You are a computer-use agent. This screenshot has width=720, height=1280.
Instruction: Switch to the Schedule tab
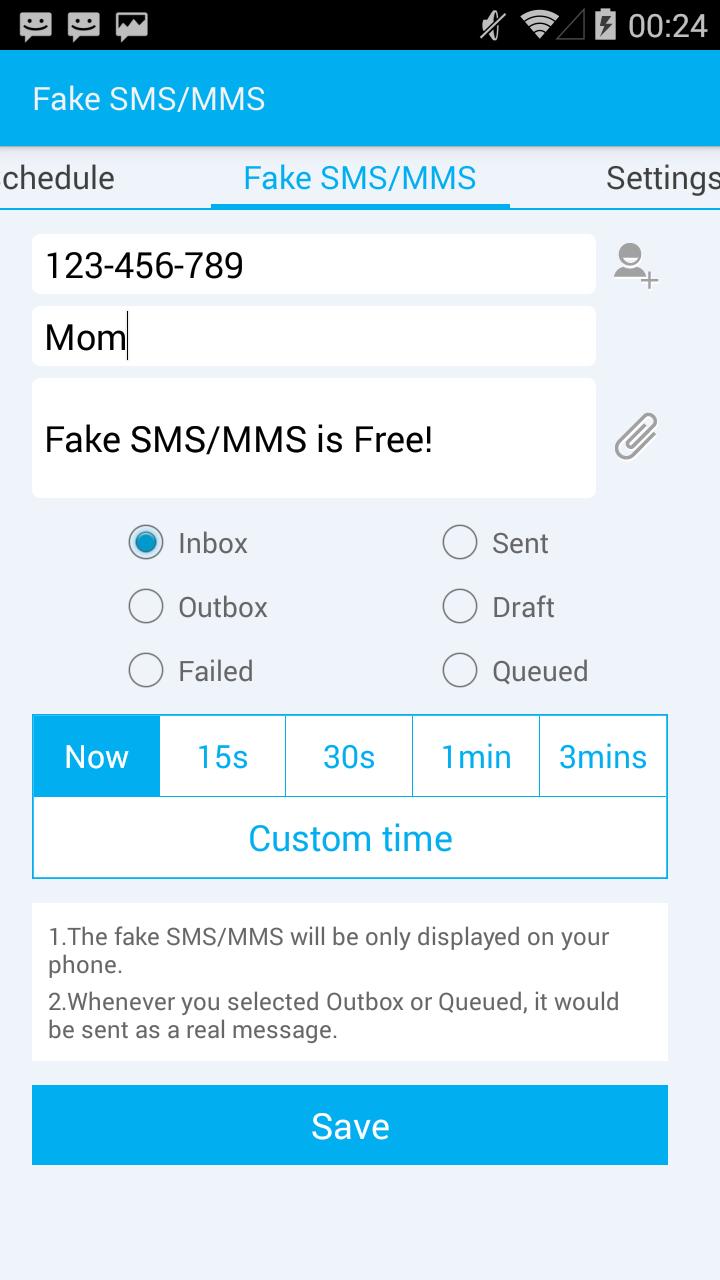58,178
